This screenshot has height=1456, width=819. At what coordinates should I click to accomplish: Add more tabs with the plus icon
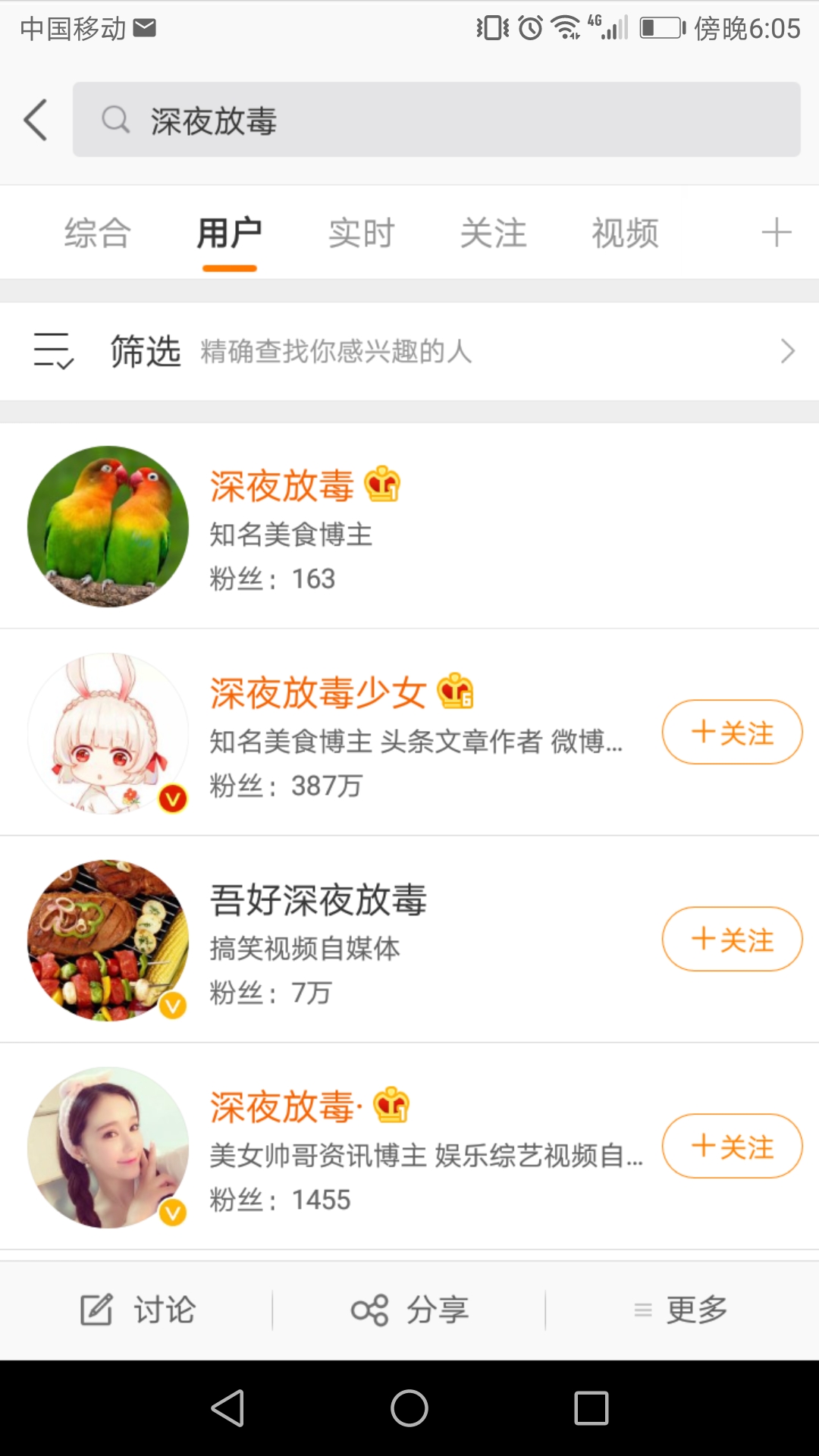(777, 232)
